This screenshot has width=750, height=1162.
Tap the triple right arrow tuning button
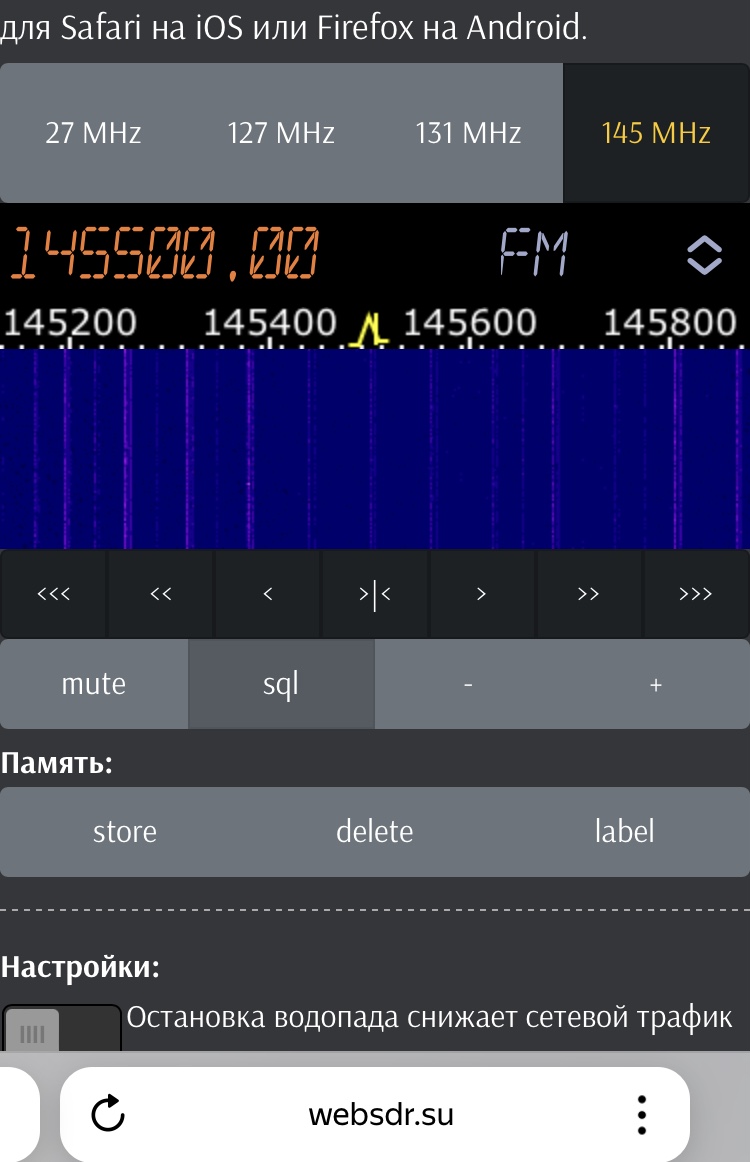pyautogui.click(x=696, y=594)
